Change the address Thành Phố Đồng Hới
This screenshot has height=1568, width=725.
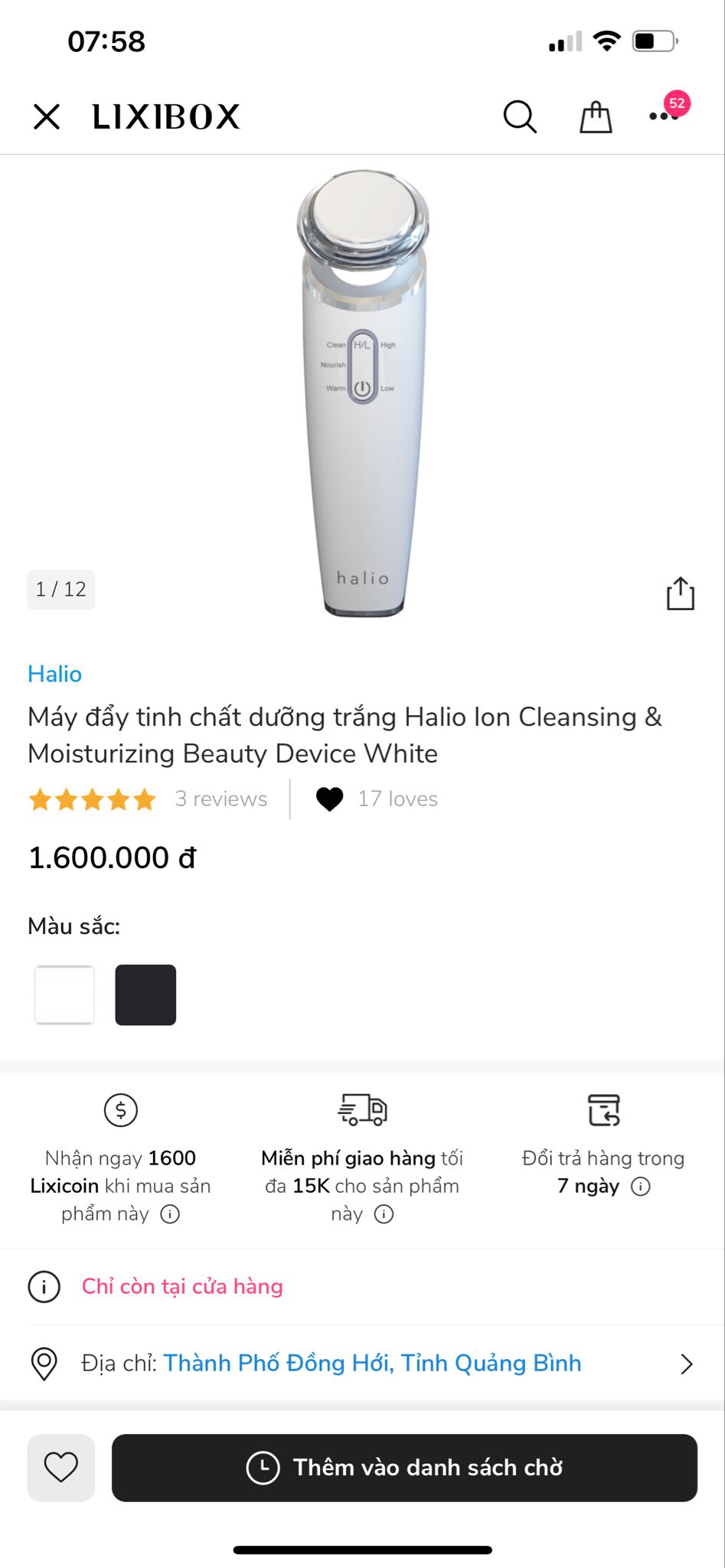[372, 1364]
